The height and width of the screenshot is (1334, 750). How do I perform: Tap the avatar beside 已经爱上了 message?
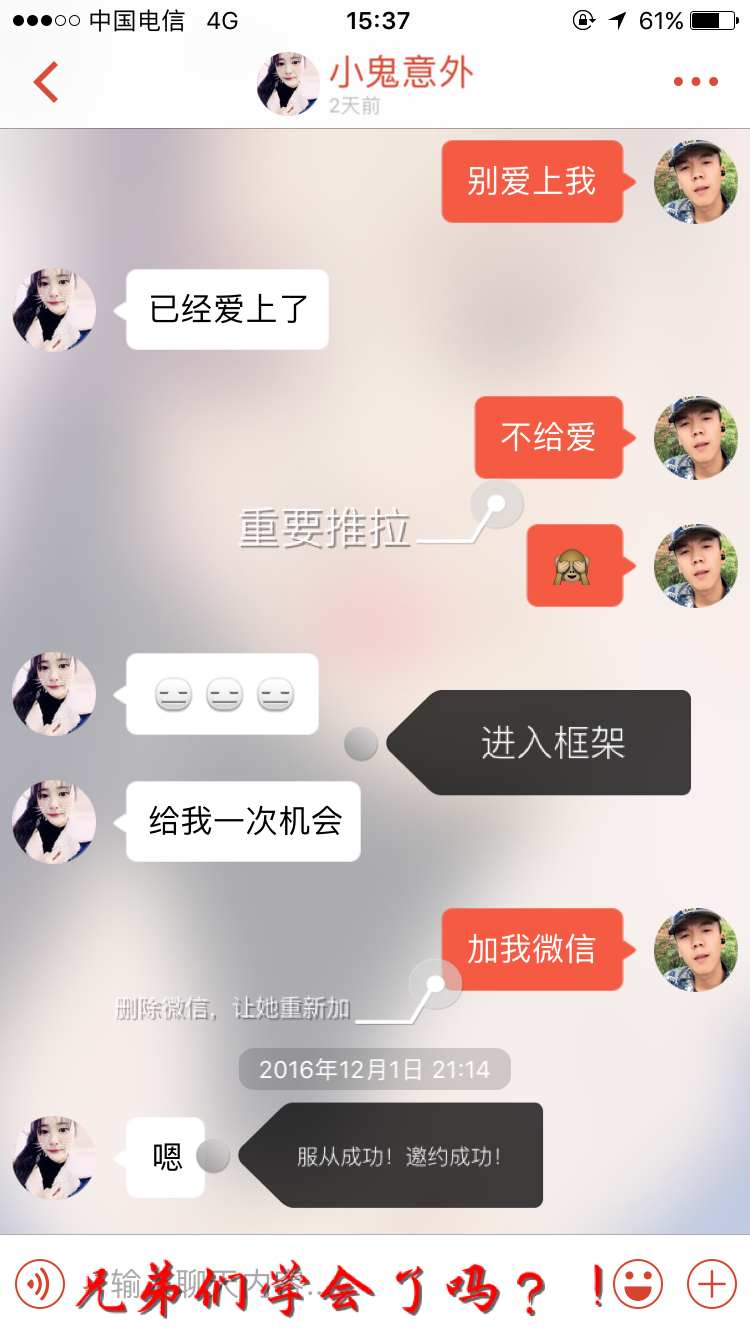tap(54, 309)
